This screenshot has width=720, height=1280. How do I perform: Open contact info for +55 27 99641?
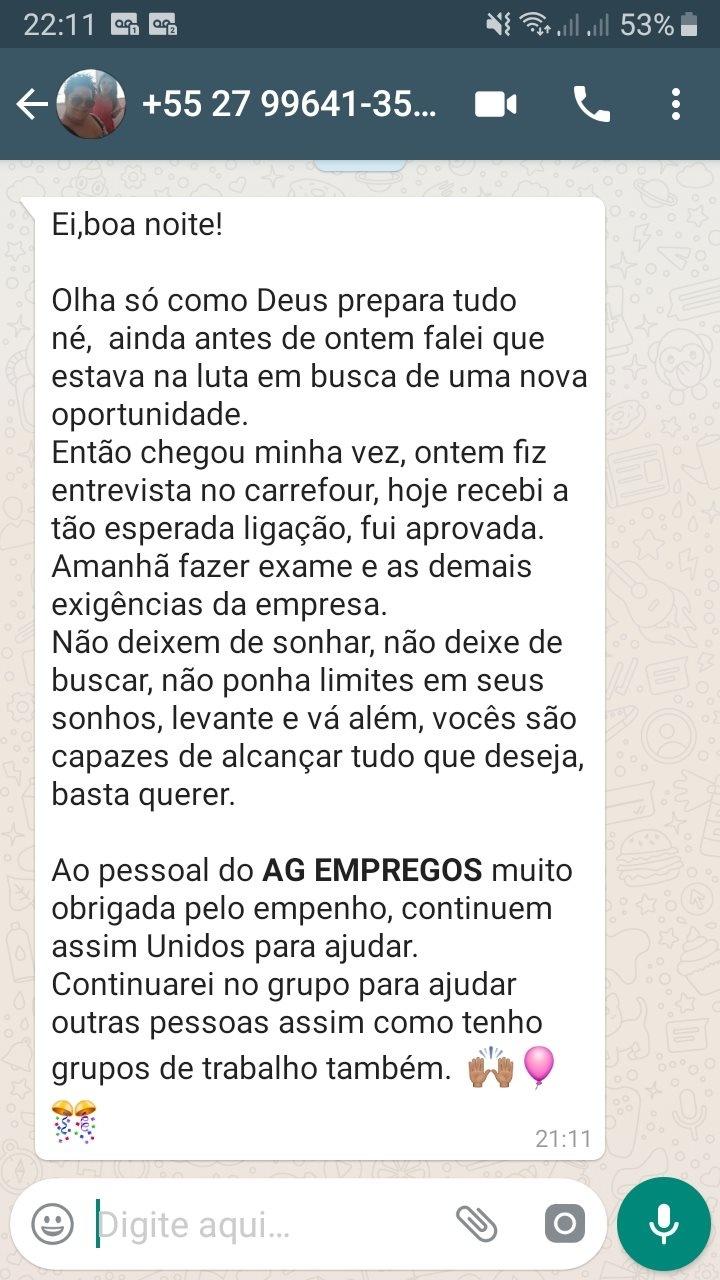click(290, 104)
